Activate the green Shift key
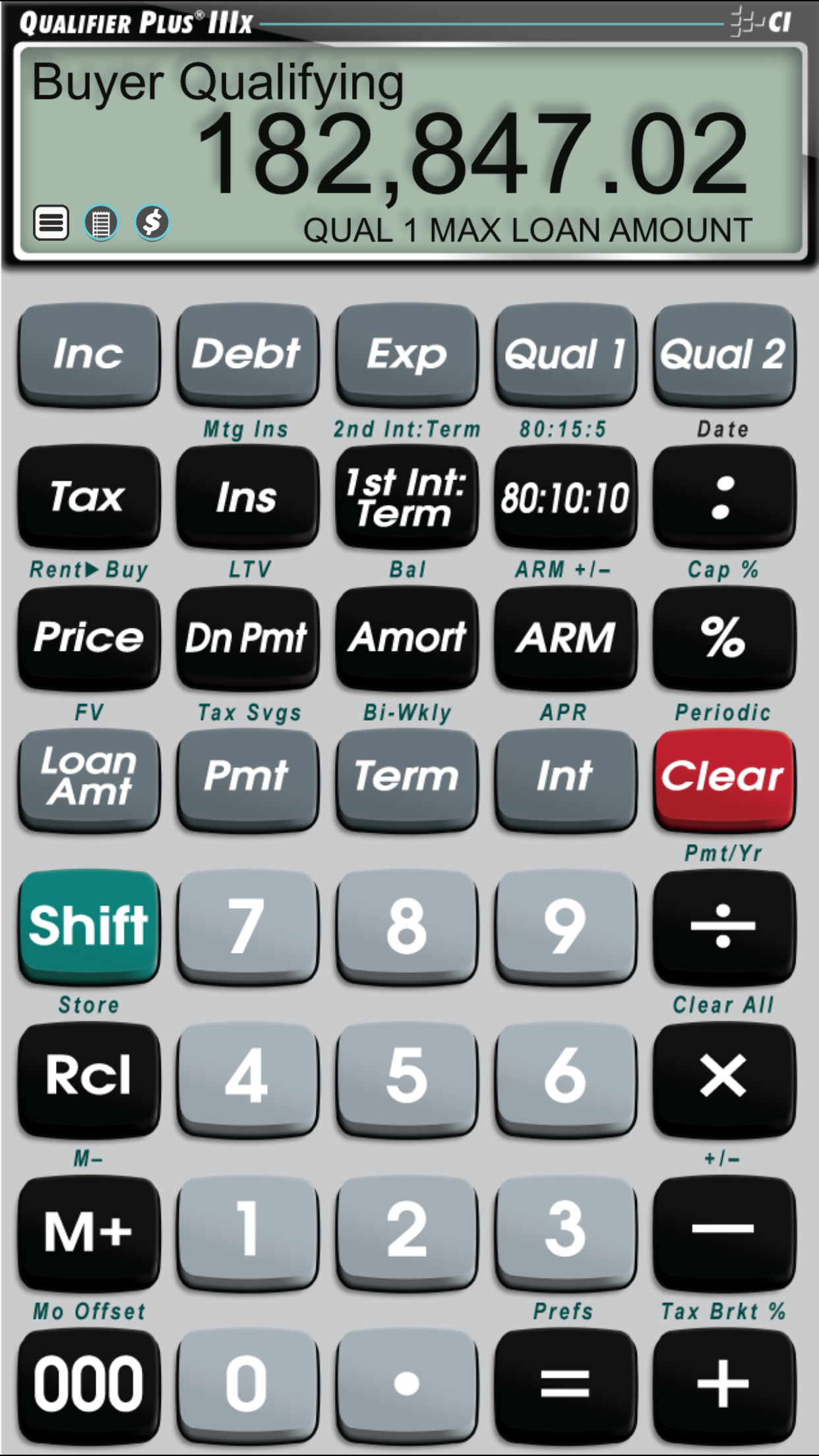The width and height of the screenshot is (819, 1456). pyautogui.click(x=89, y=926)
